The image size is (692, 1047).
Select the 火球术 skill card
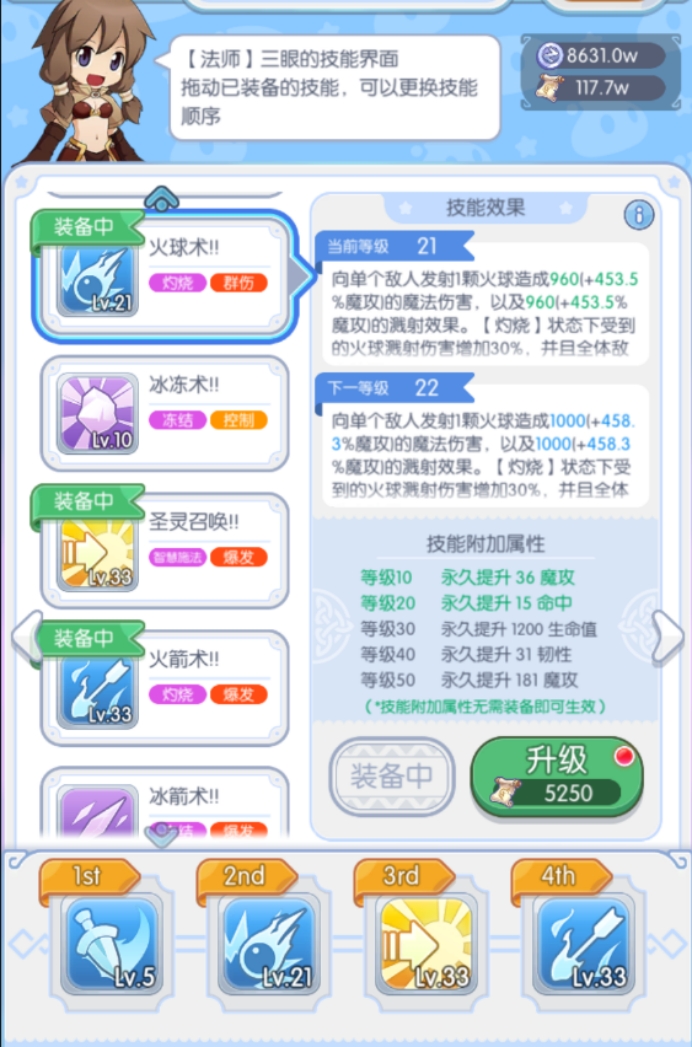coord(165,275)
